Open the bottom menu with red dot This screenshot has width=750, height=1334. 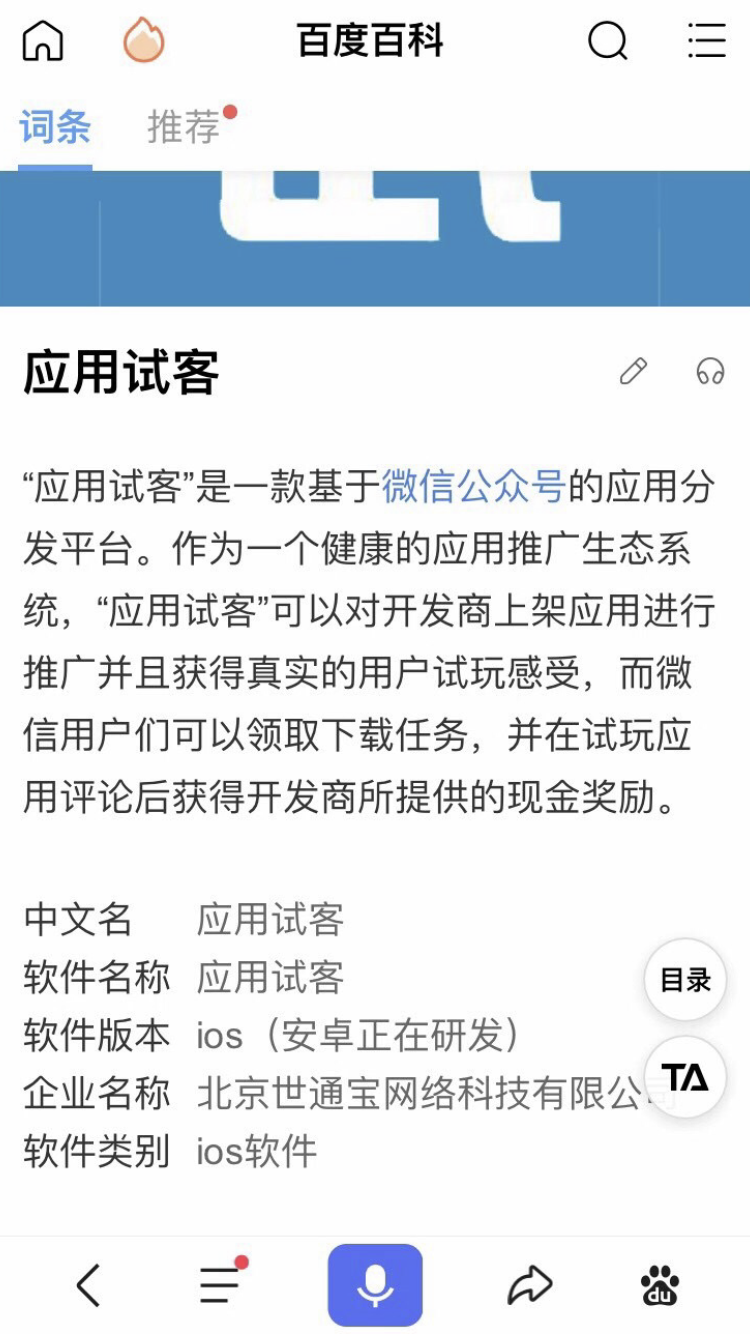[x=221, y=1283]
